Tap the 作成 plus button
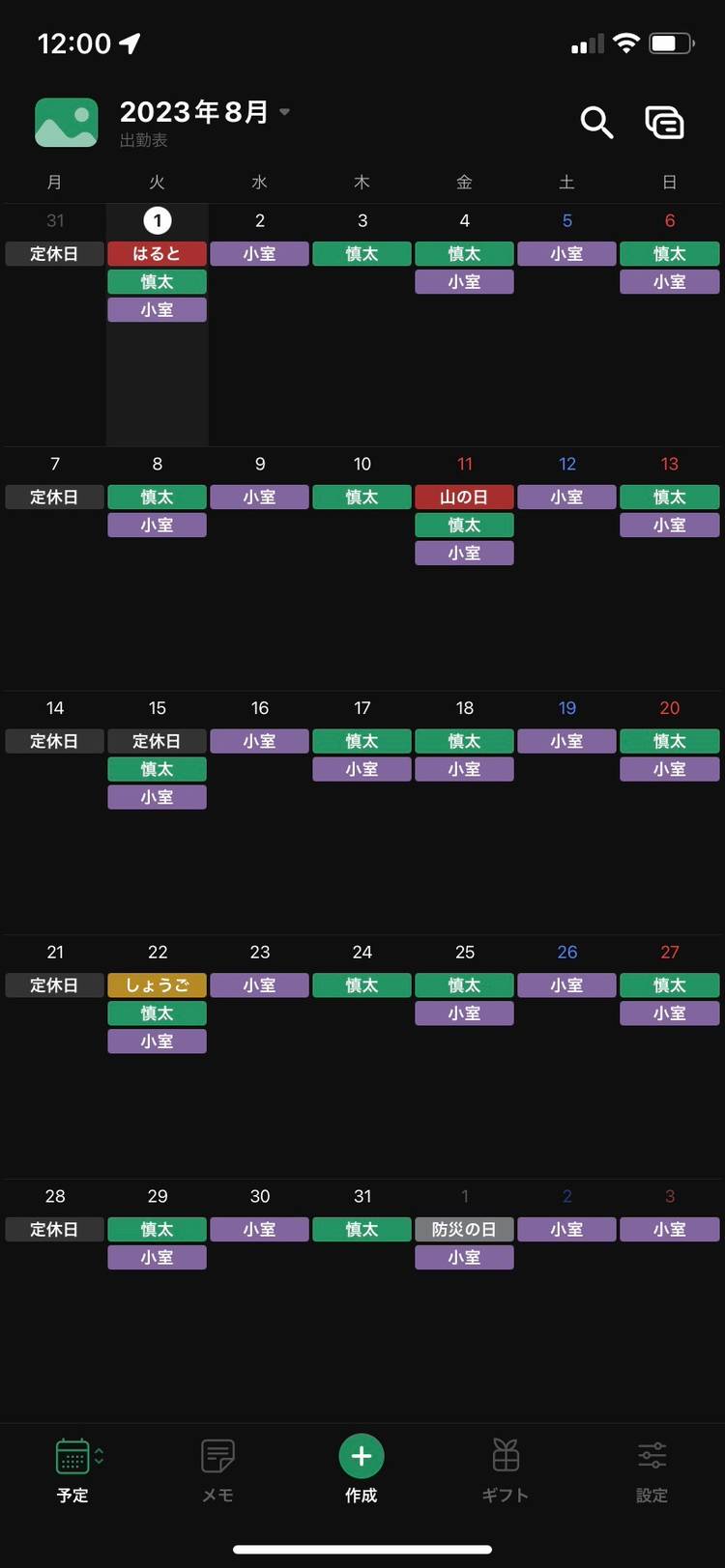 (362, 1457)
